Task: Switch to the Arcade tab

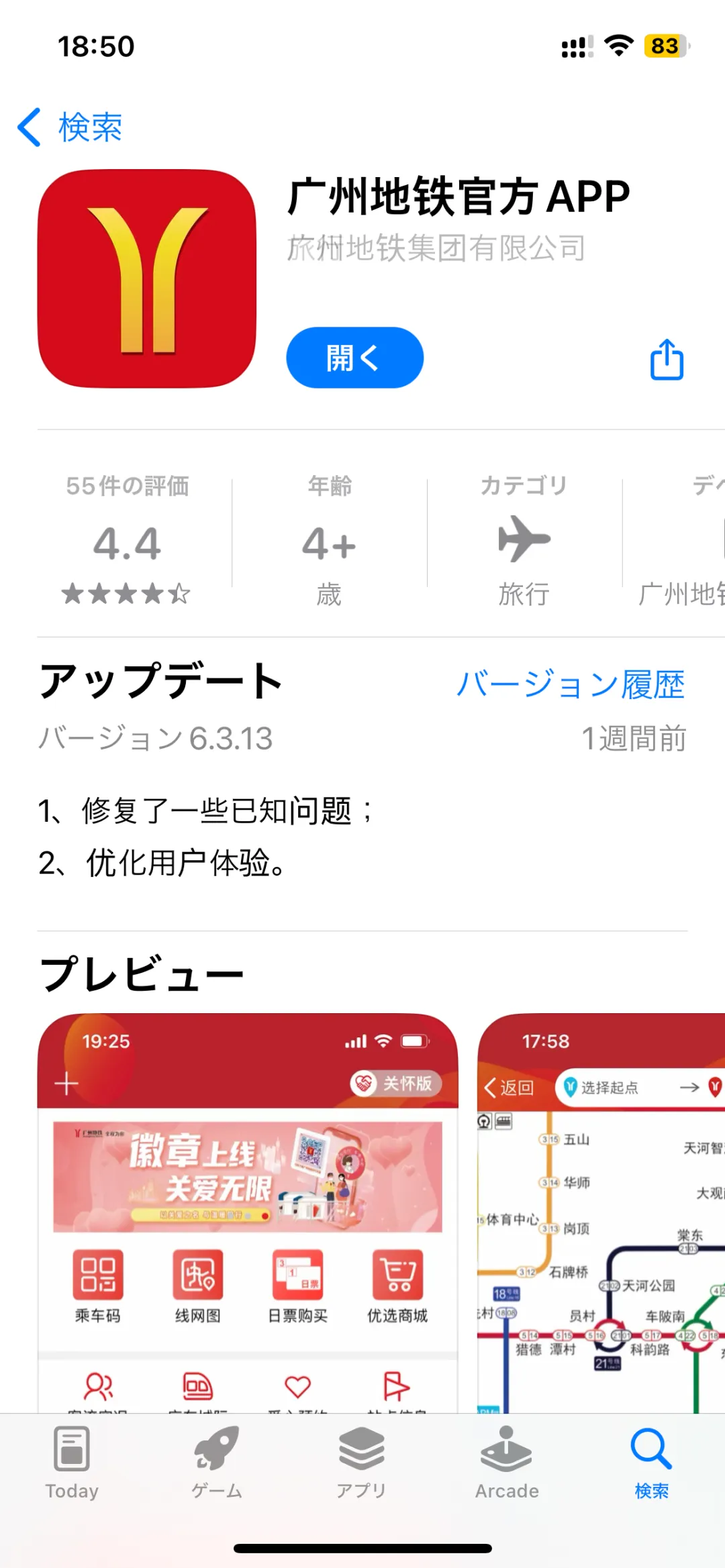Action: tap(507, 1463)
